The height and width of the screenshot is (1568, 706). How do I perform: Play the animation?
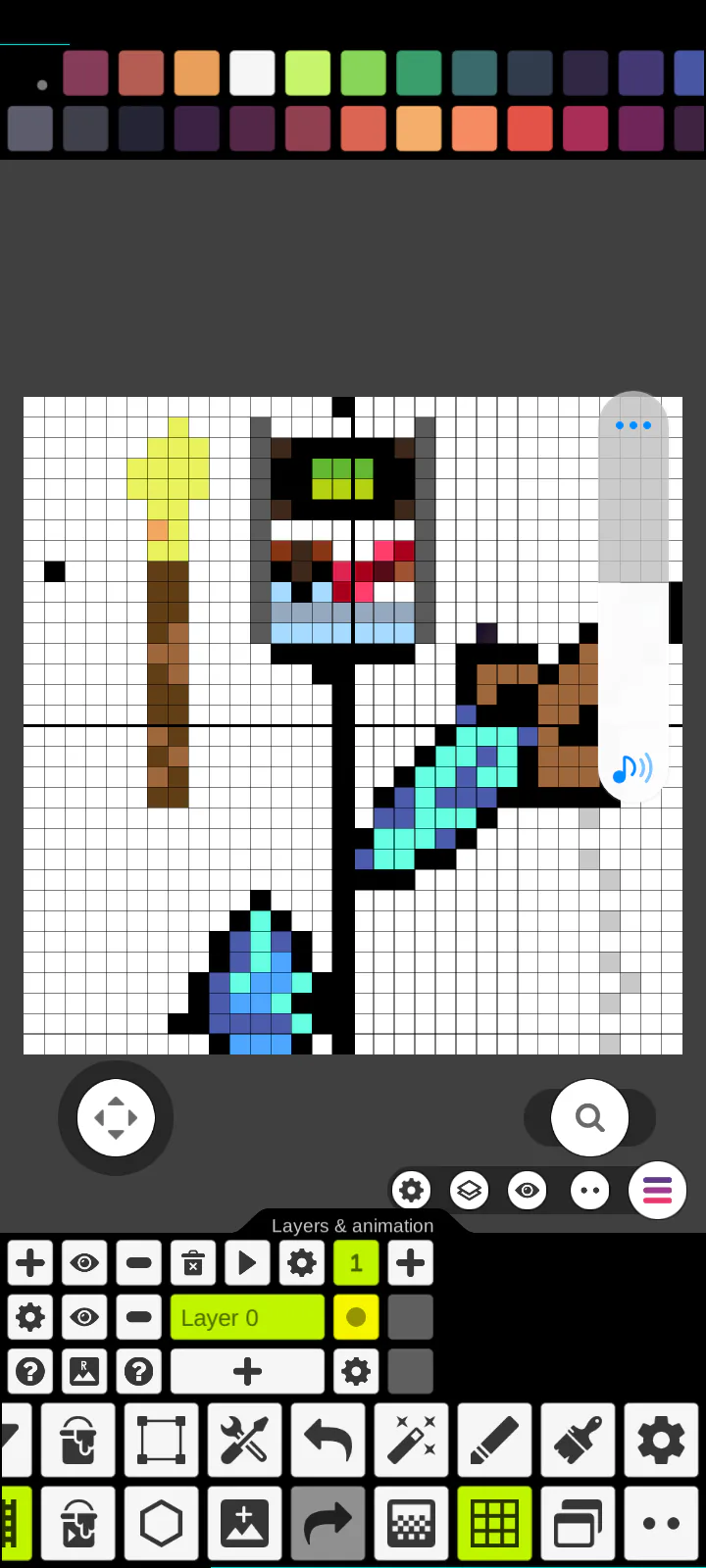(x=248, y=1263)
